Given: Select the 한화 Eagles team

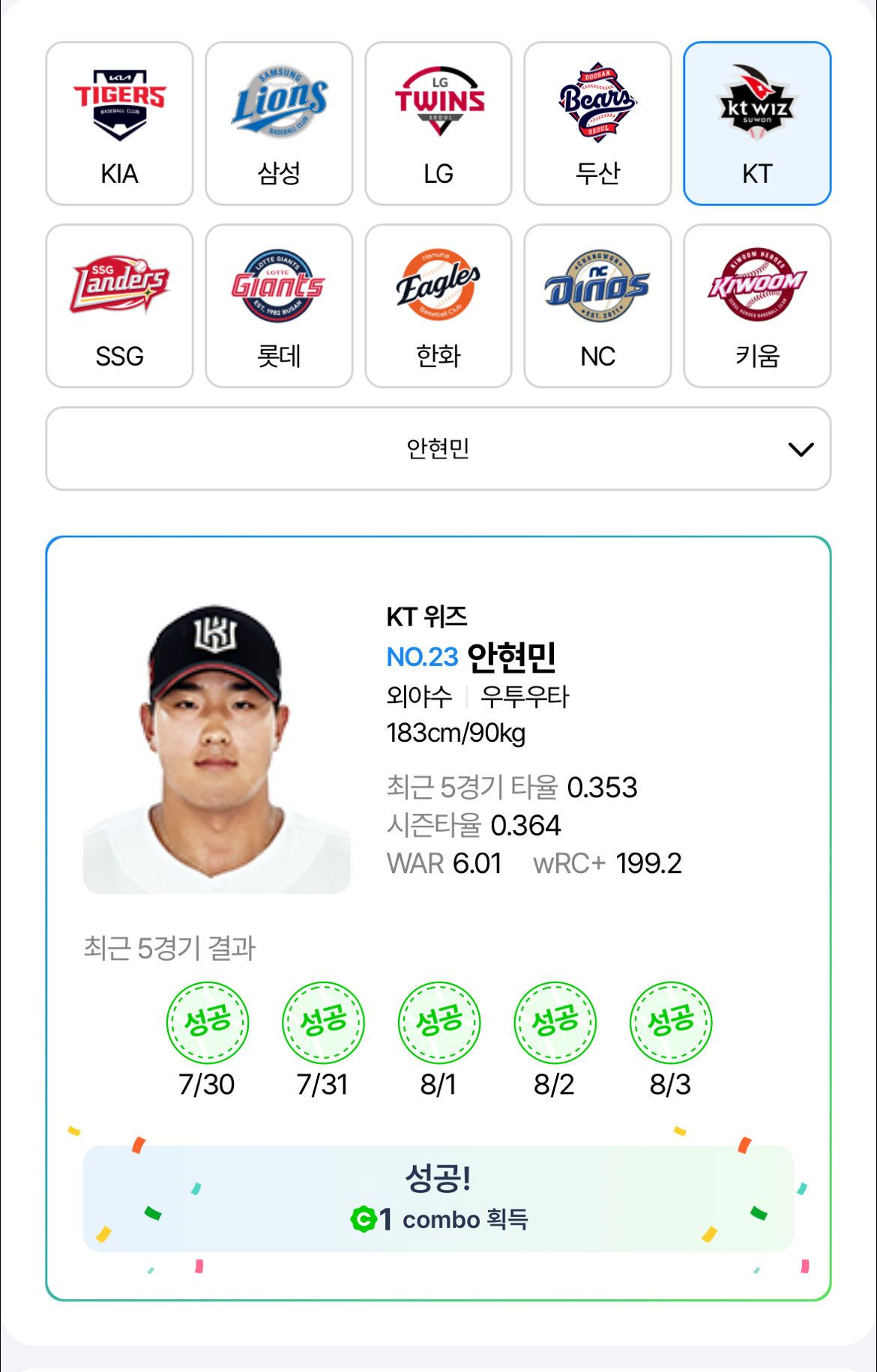Looking at the screenshot, I should (x=438, y=306).
